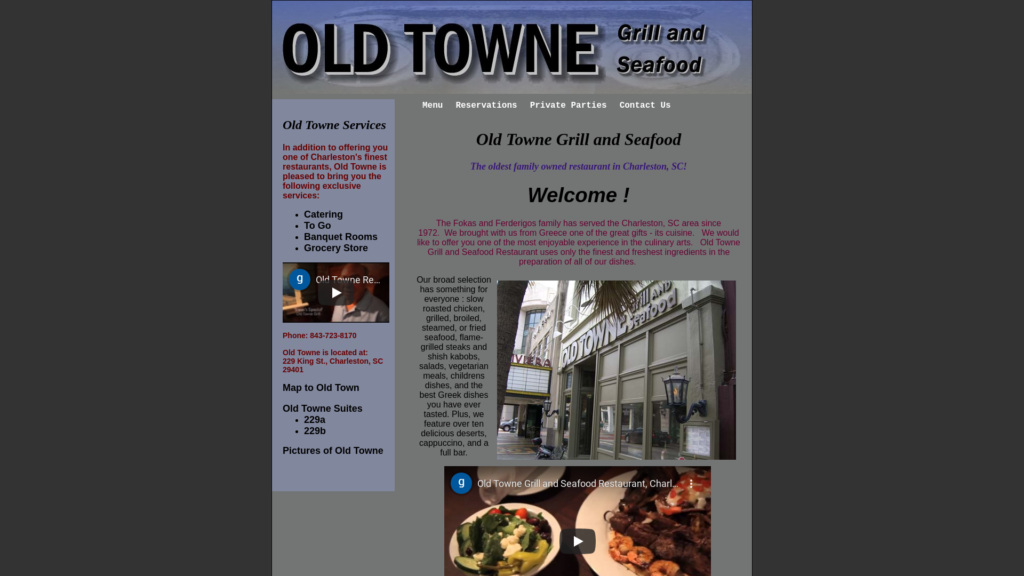Open the Catering service link
Viewport: 1024px width, 576px height.
[323, 215]
